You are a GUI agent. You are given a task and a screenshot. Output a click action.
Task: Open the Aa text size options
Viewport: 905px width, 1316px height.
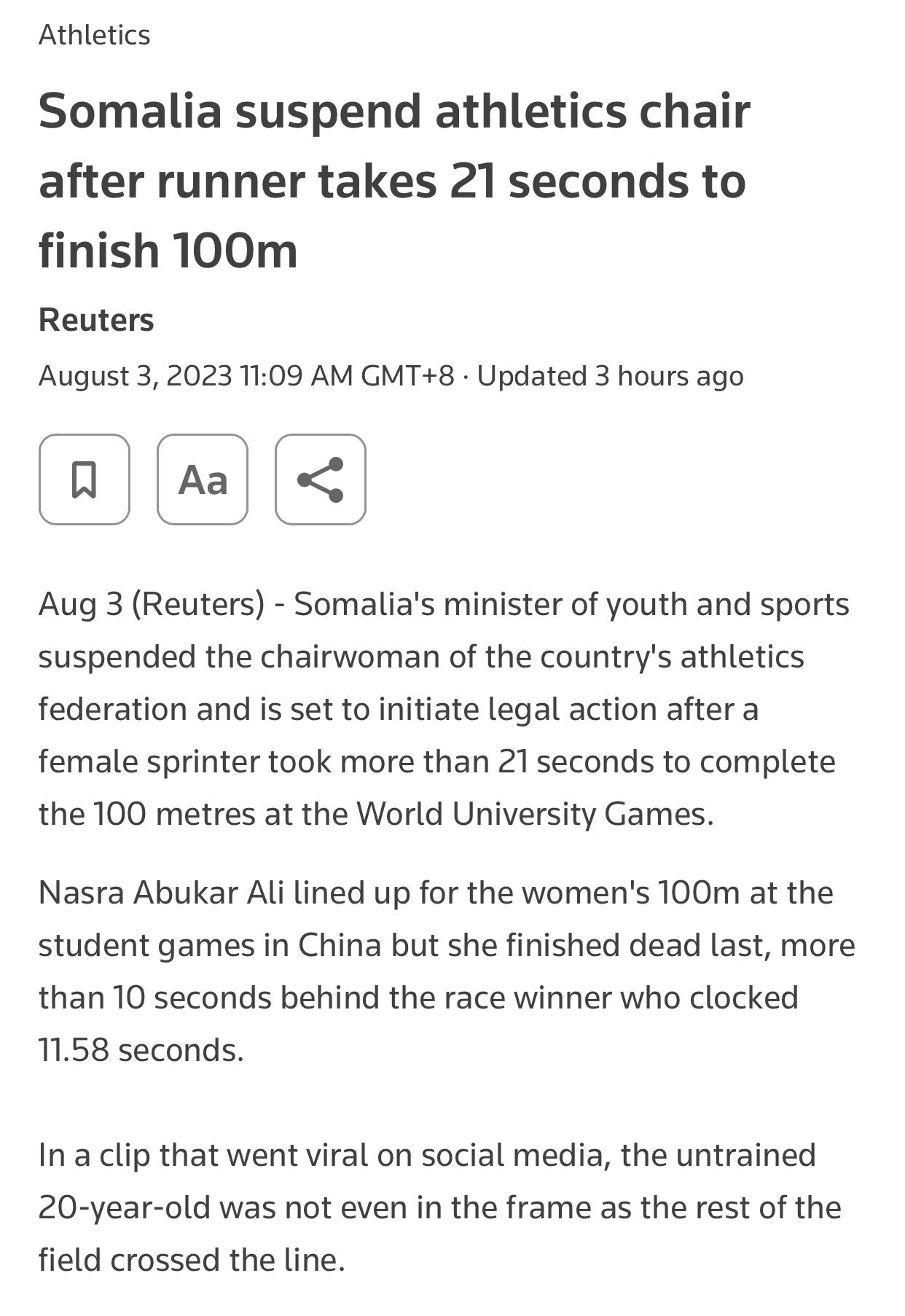click(203, 479)
